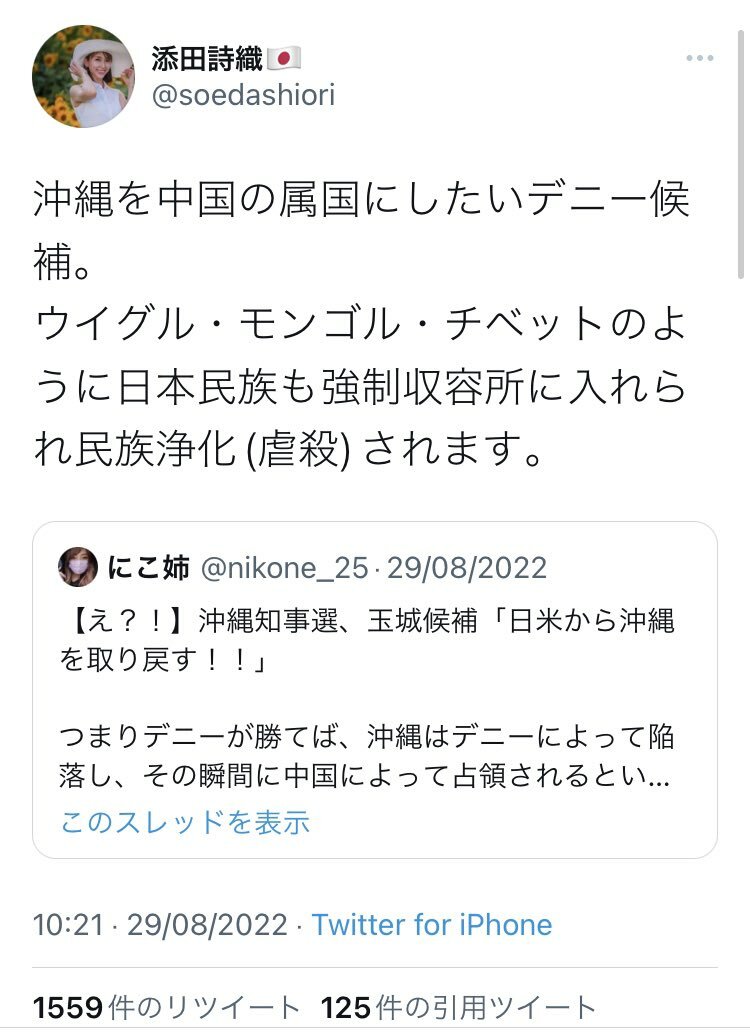Tap the このスレッドを表示 link
The height and width of the screenshot is (1035, 750).
(185, 822)
